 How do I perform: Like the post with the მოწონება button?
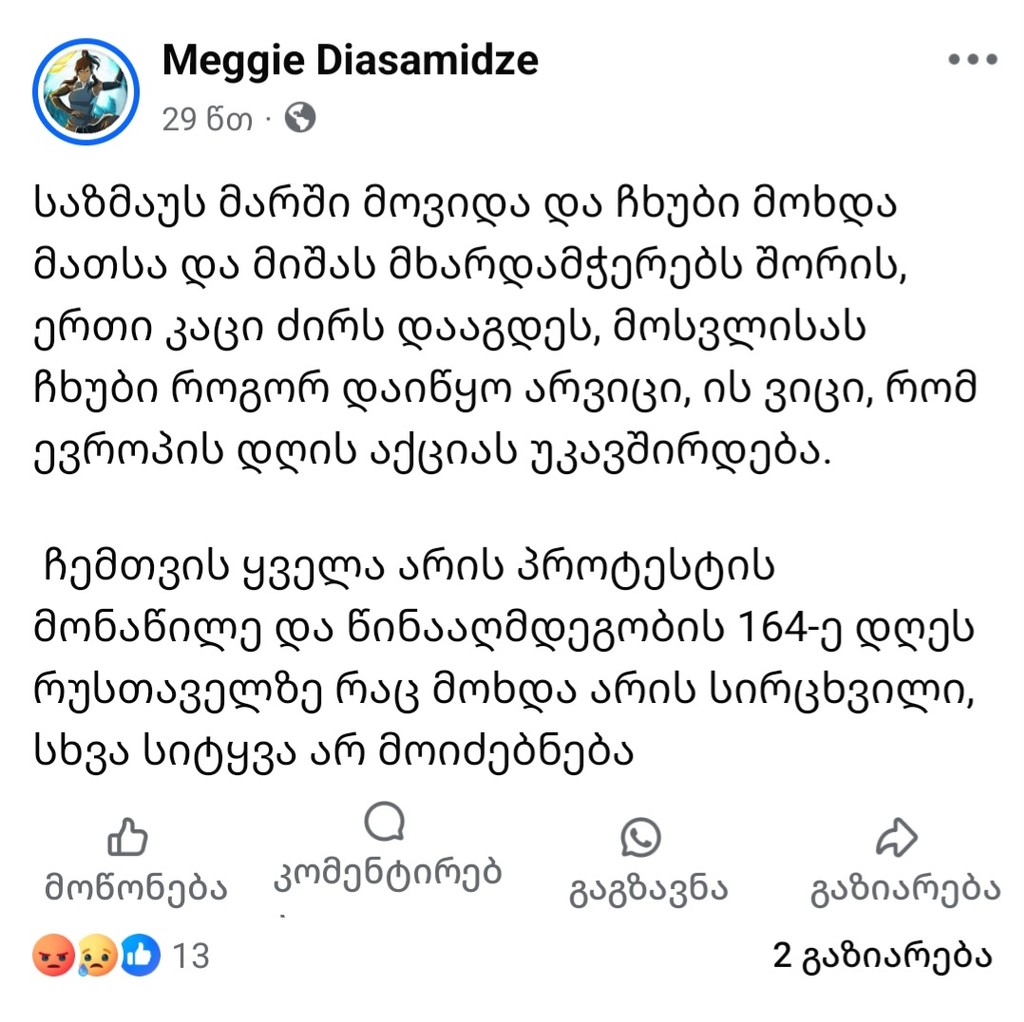[x=134, y=860]
